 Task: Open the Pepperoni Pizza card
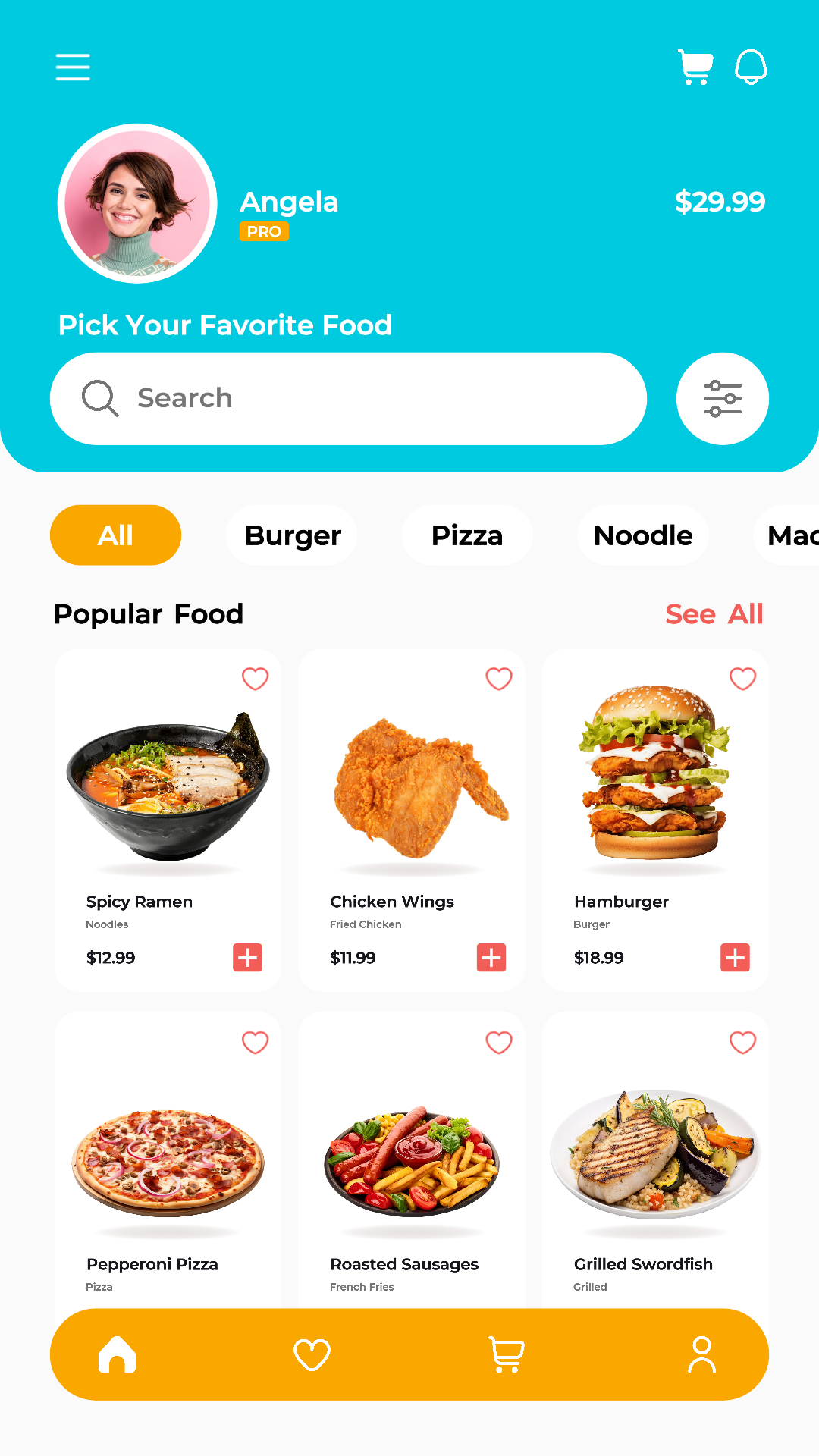click(168, 1160)
